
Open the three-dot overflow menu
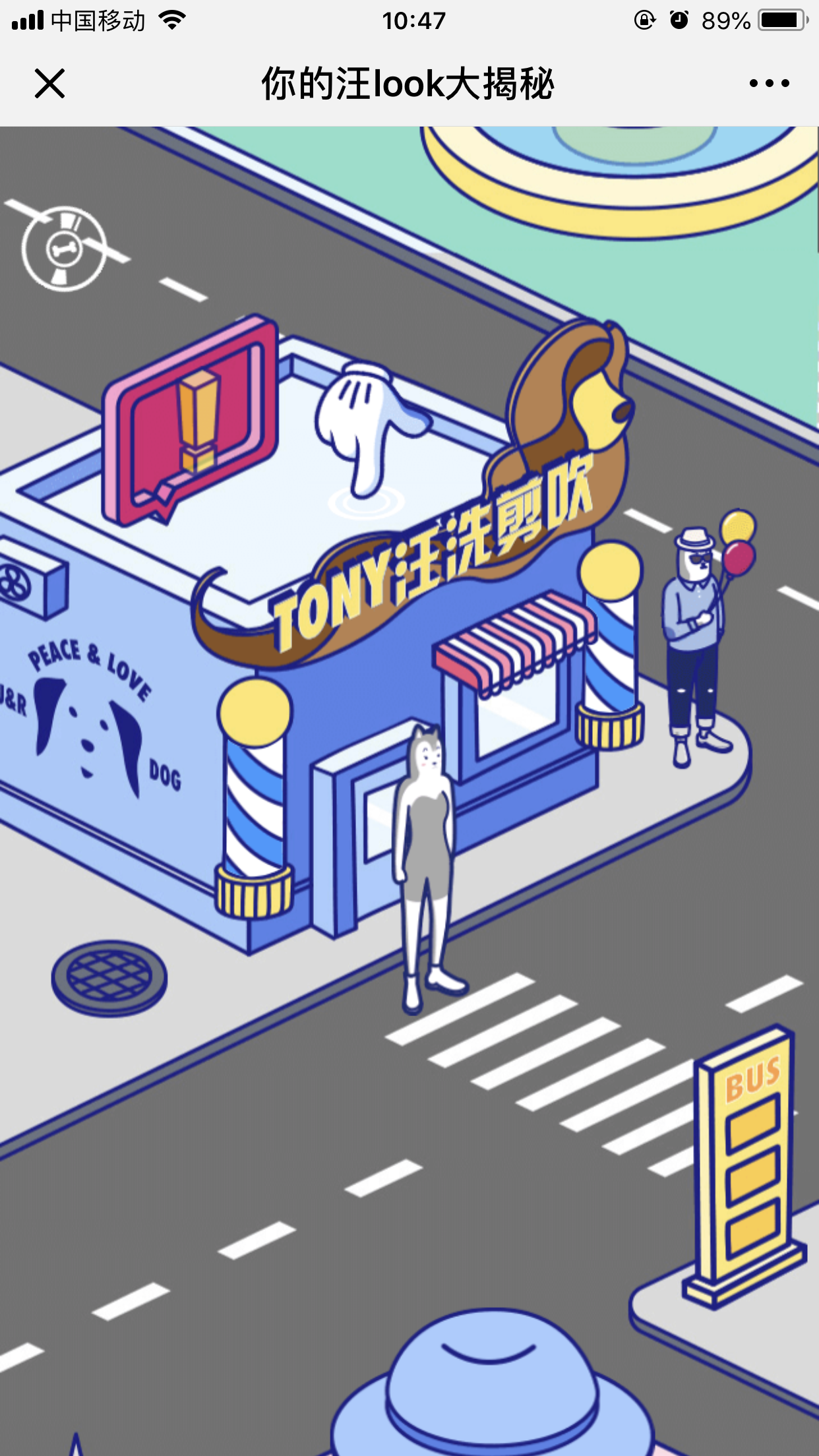769,84
